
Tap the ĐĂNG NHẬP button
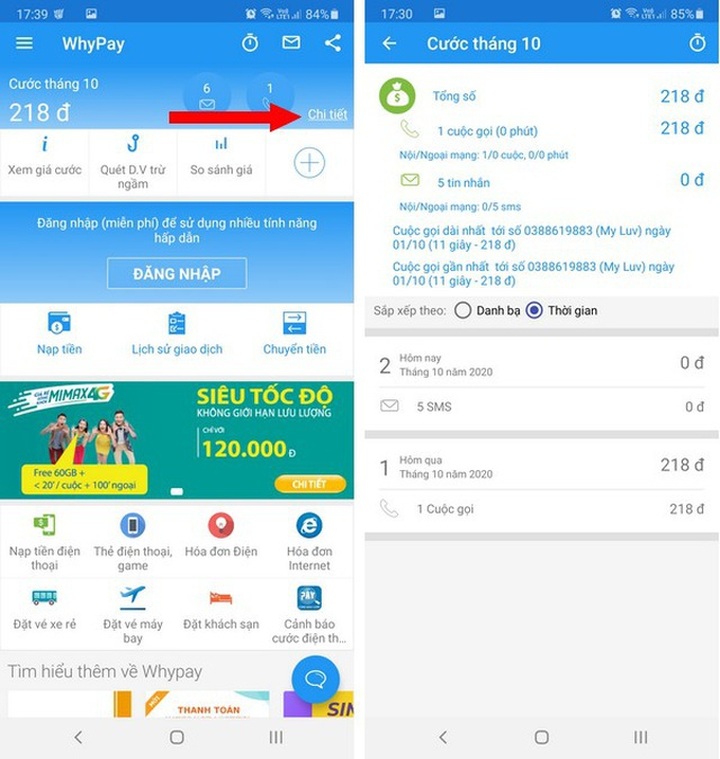[177, 273]
